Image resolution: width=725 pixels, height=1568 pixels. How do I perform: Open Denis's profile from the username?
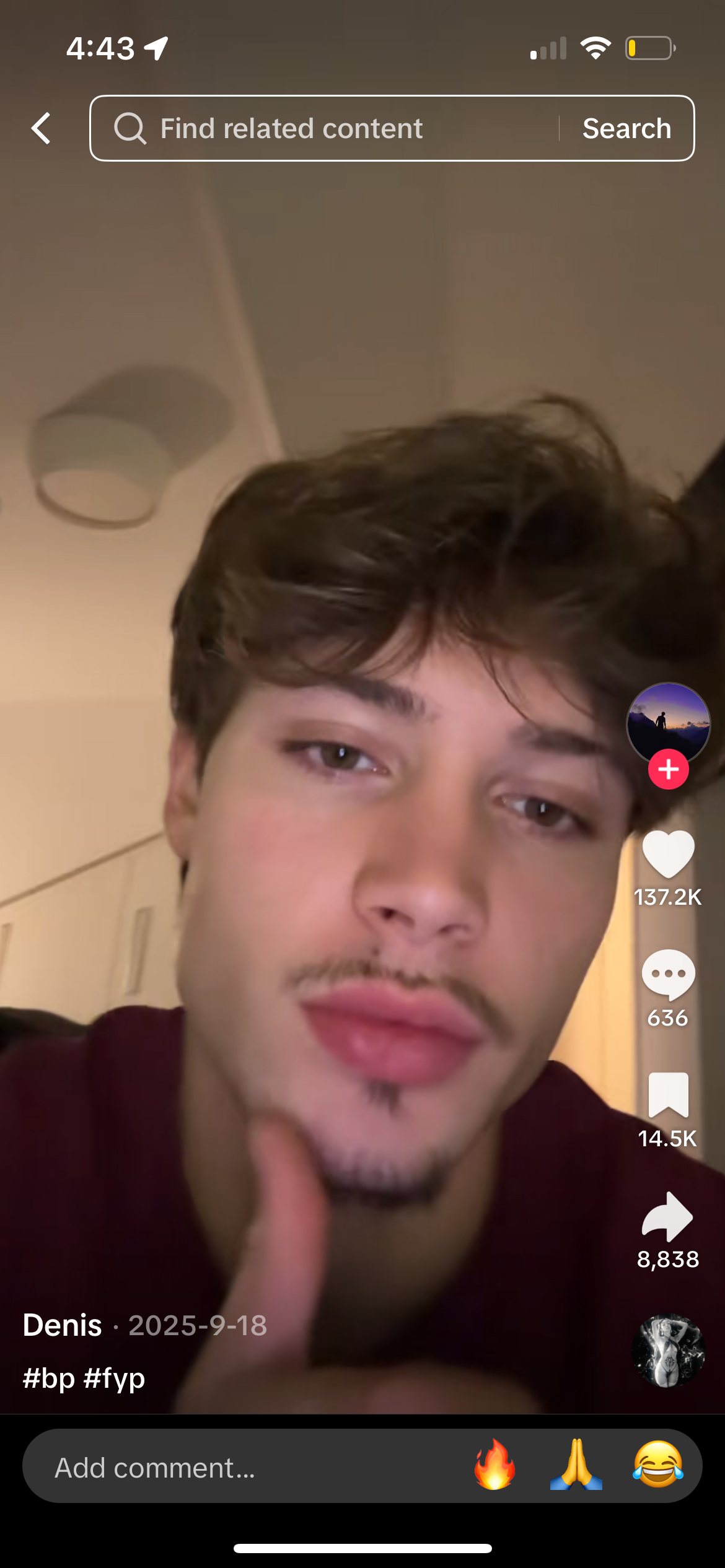click(63, 1325)
